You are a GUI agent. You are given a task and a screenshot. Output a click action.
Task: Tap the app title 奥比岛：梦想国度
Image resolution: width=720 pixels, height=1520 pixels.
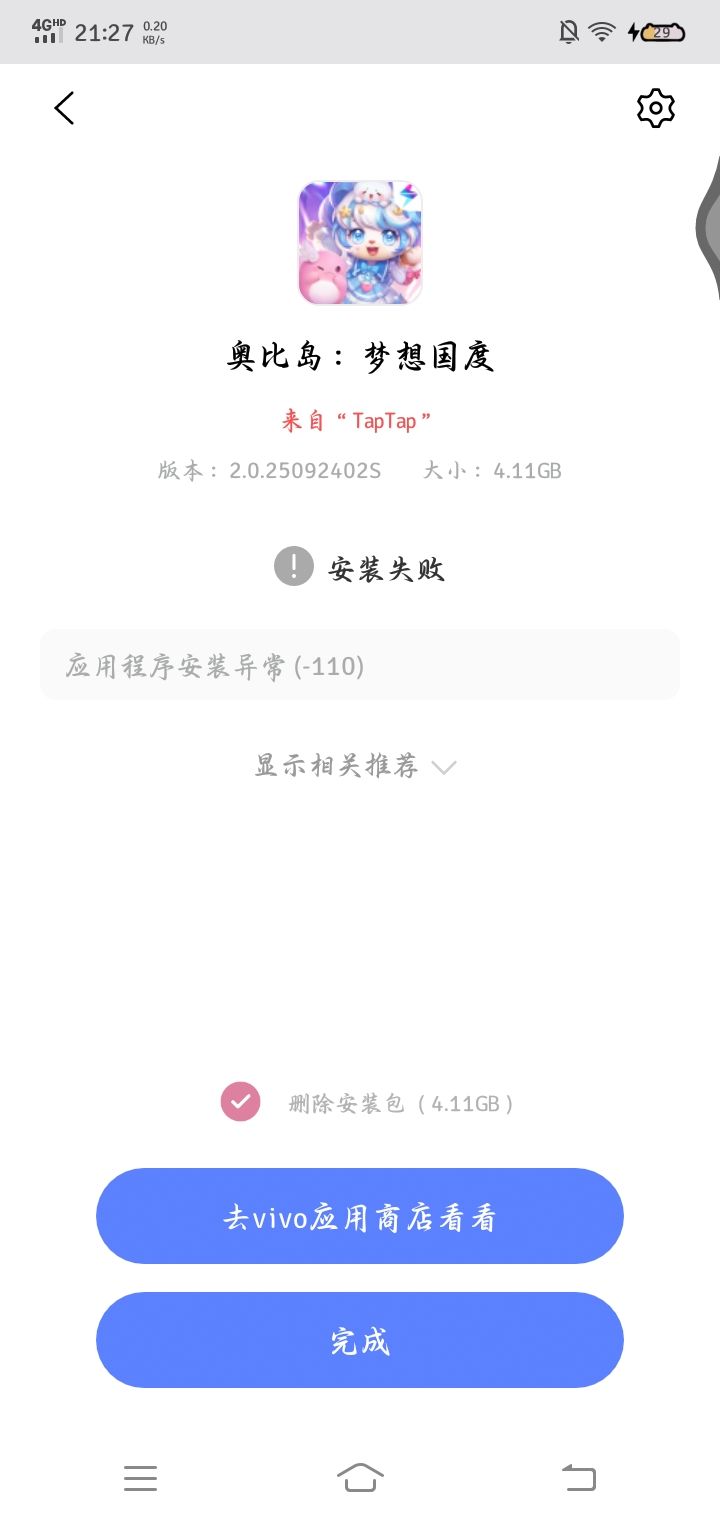tap(360, 355)
